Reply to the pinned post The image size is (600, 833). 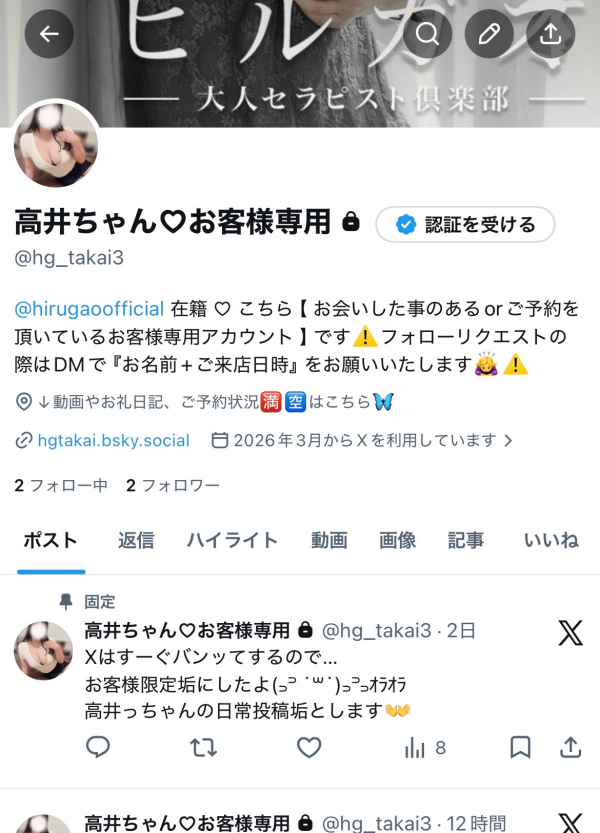click(x=98, y=747)
